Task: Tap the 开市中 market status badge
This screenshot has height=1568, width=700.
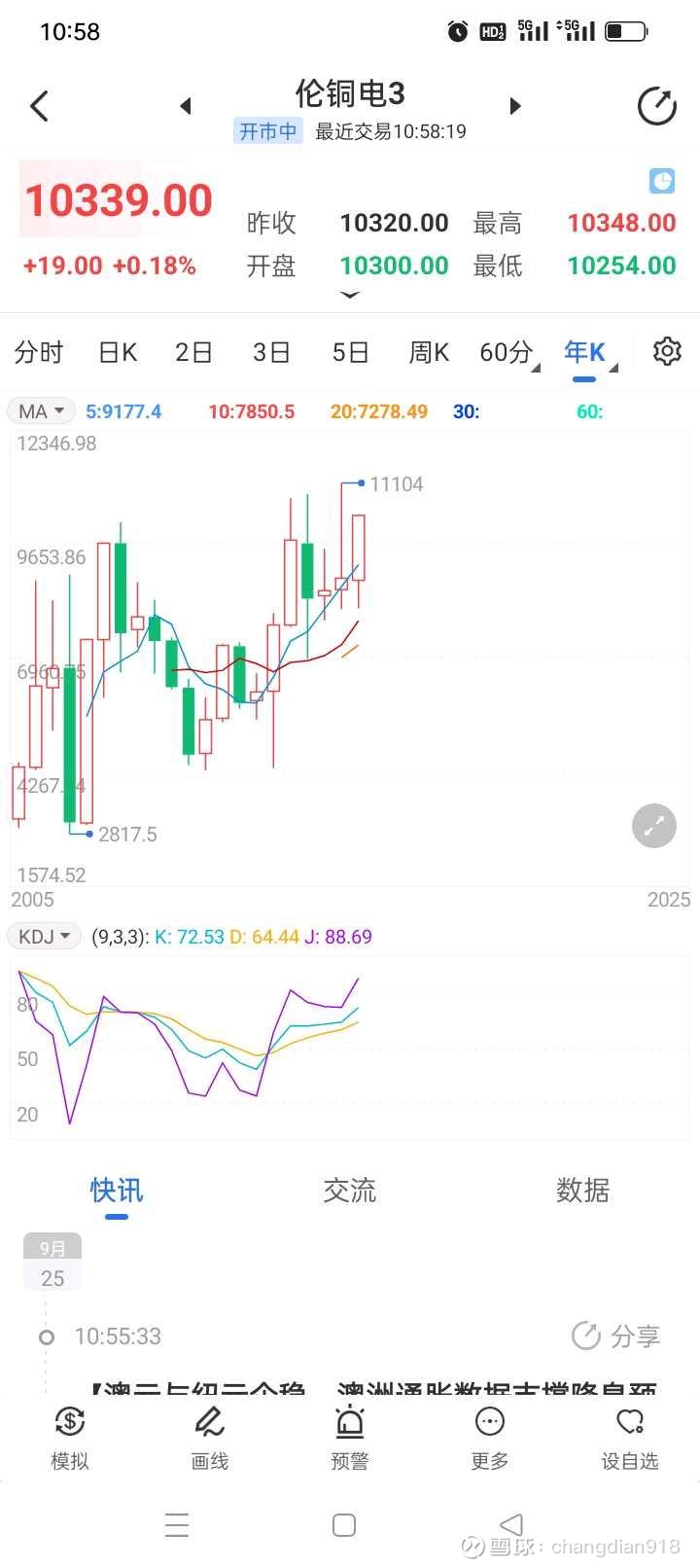Action: pyautogui.click(x=268, y=130)
